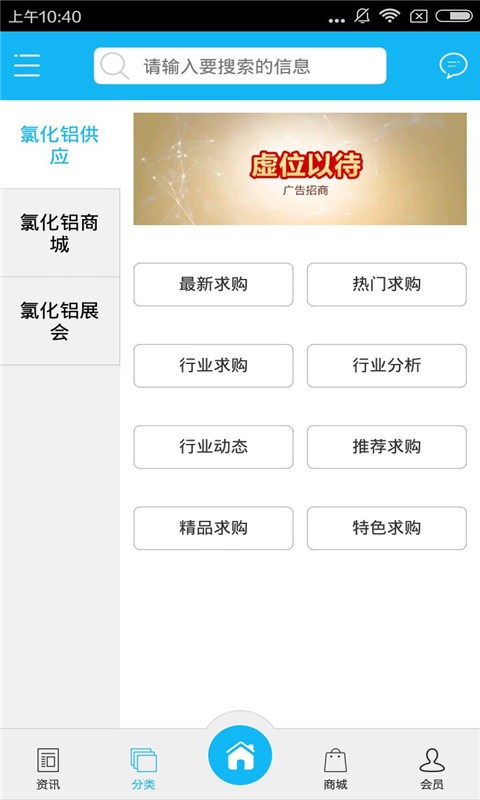This screenshot has width=480, height=800.
Task: Switch to the 商城 tab
Action: tap(336, 768)
